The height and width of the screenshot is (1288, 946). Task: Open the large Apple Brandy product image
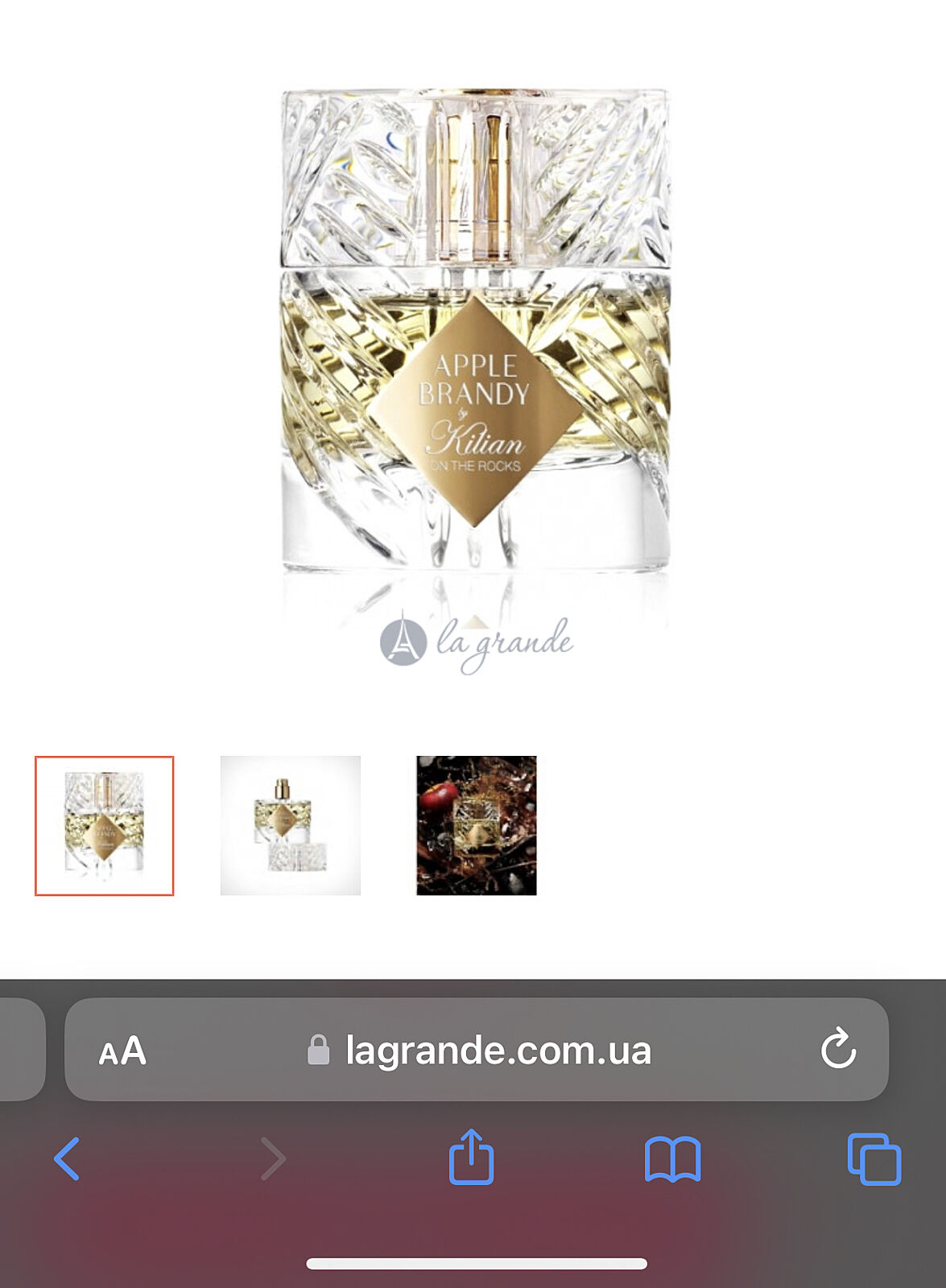click(x=475, y=338)
